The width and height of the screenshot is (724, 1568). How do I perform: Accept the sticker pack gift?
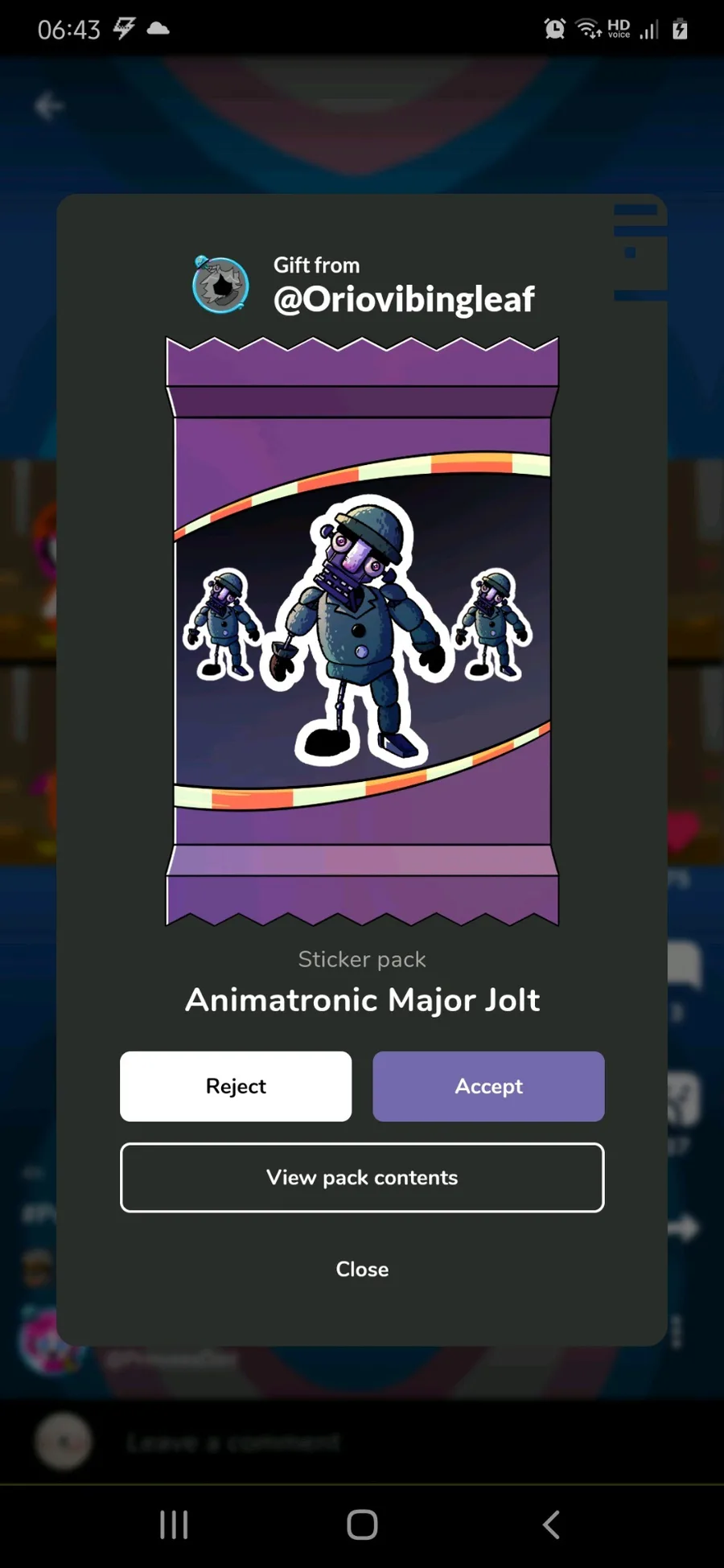tap(488, 1086)
